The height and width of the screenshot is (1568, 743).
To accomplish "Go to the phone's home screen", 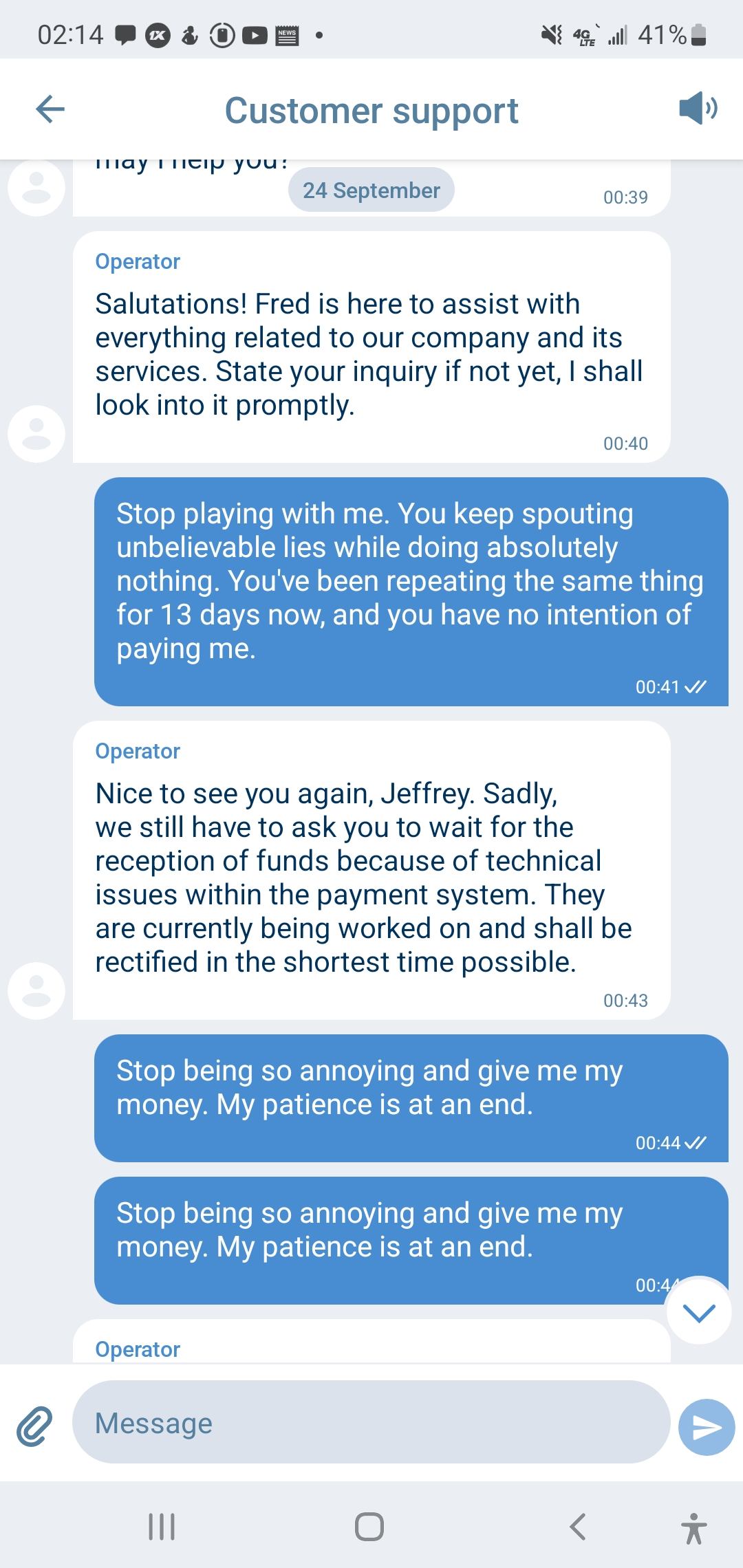I will click(369, 1527).
